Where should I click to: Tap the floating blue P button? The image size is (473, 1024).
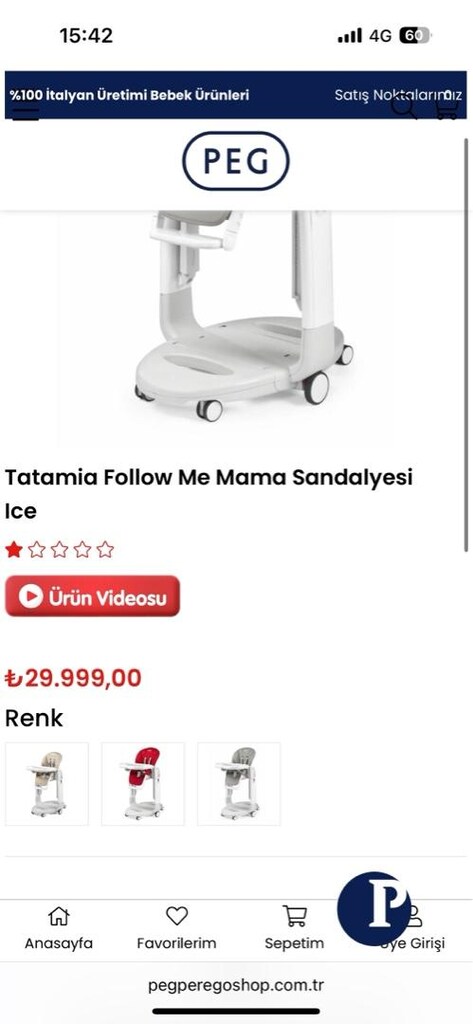[374, 908]
